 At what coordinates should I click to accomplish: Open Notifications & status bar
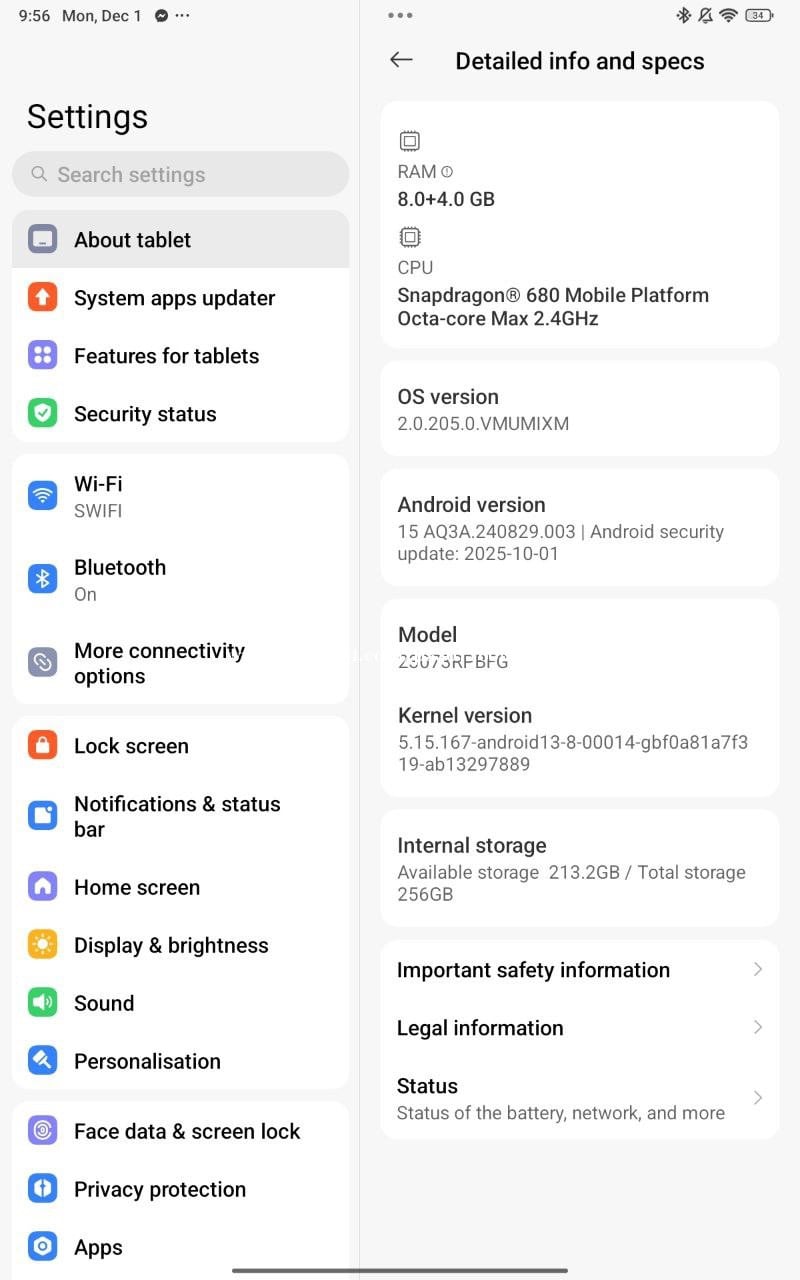tap(180, 816)
